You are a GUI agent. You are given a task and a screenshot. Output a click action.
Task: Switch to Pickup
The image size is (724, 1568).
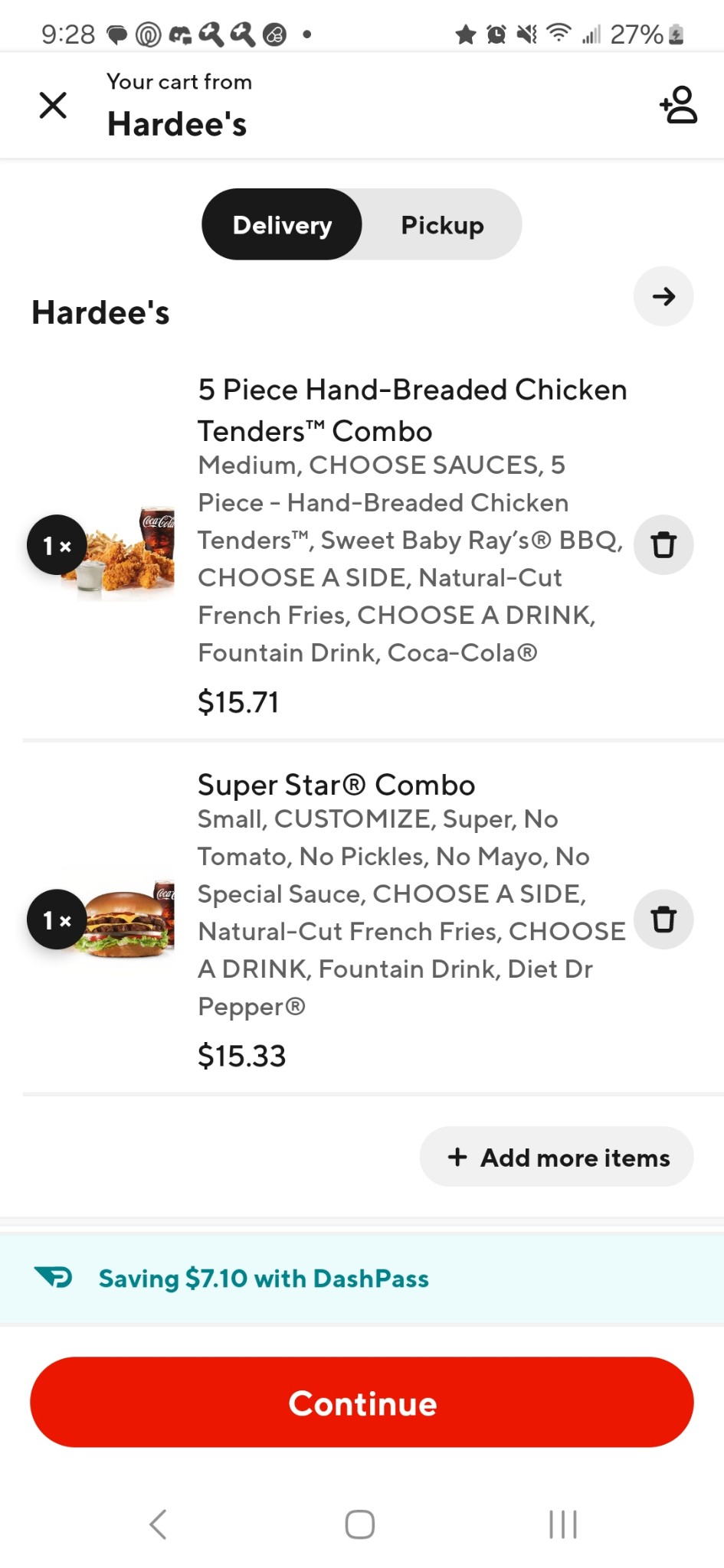click(442, 224)
